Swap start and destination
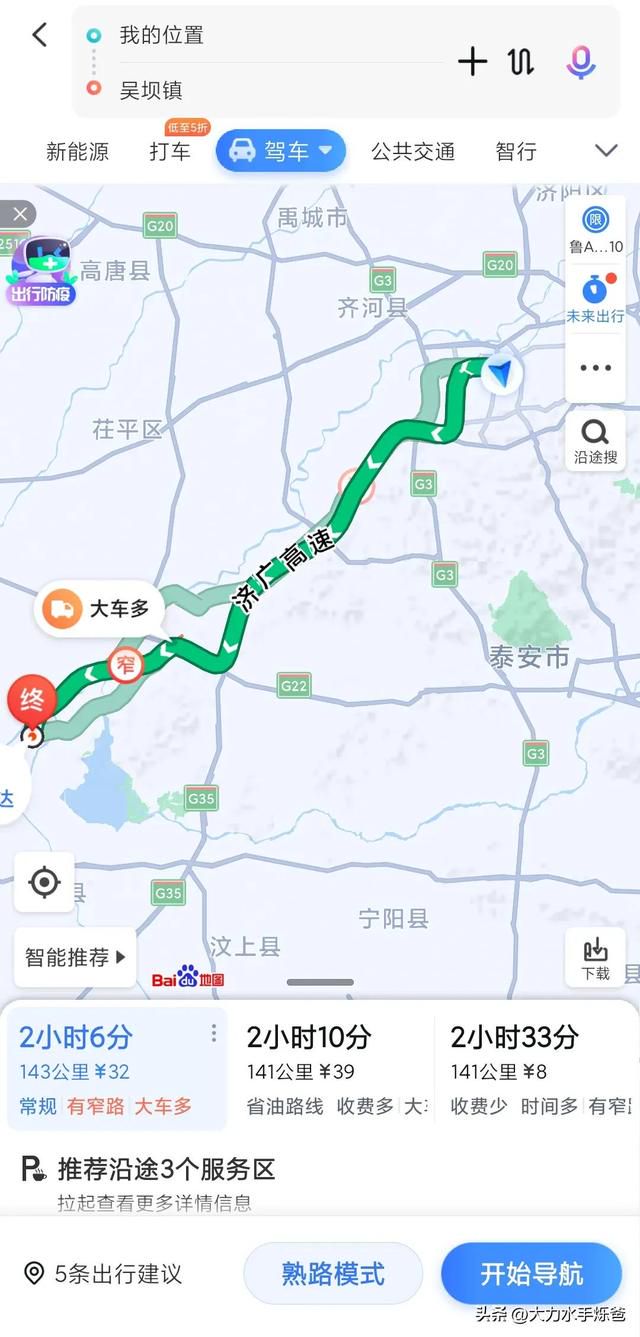The image size is (640, 1337). (521, 62)
